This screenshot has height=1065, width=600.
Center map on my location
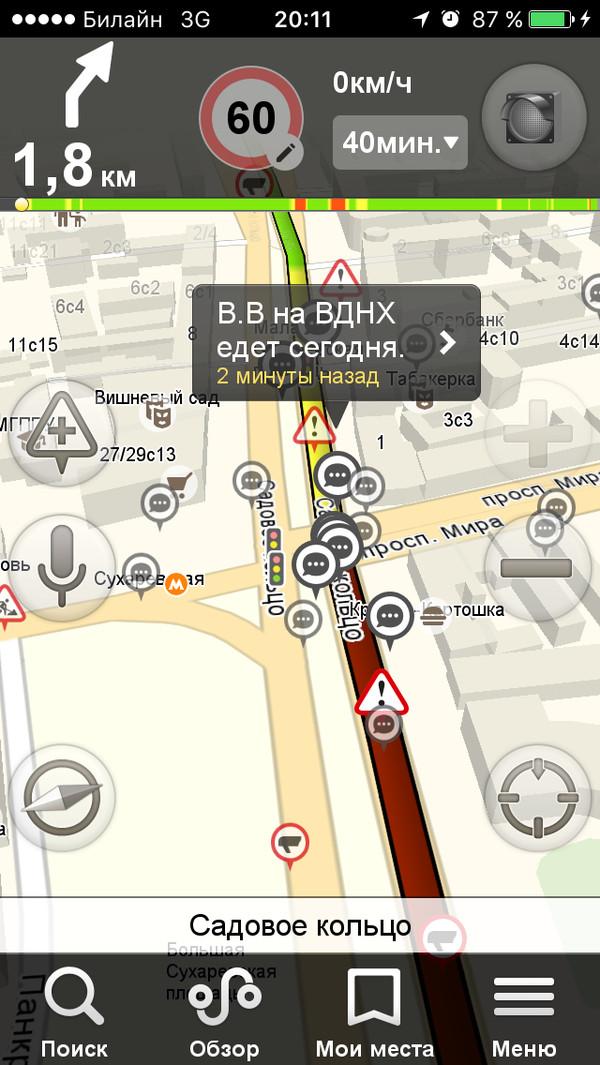[537, 798]
